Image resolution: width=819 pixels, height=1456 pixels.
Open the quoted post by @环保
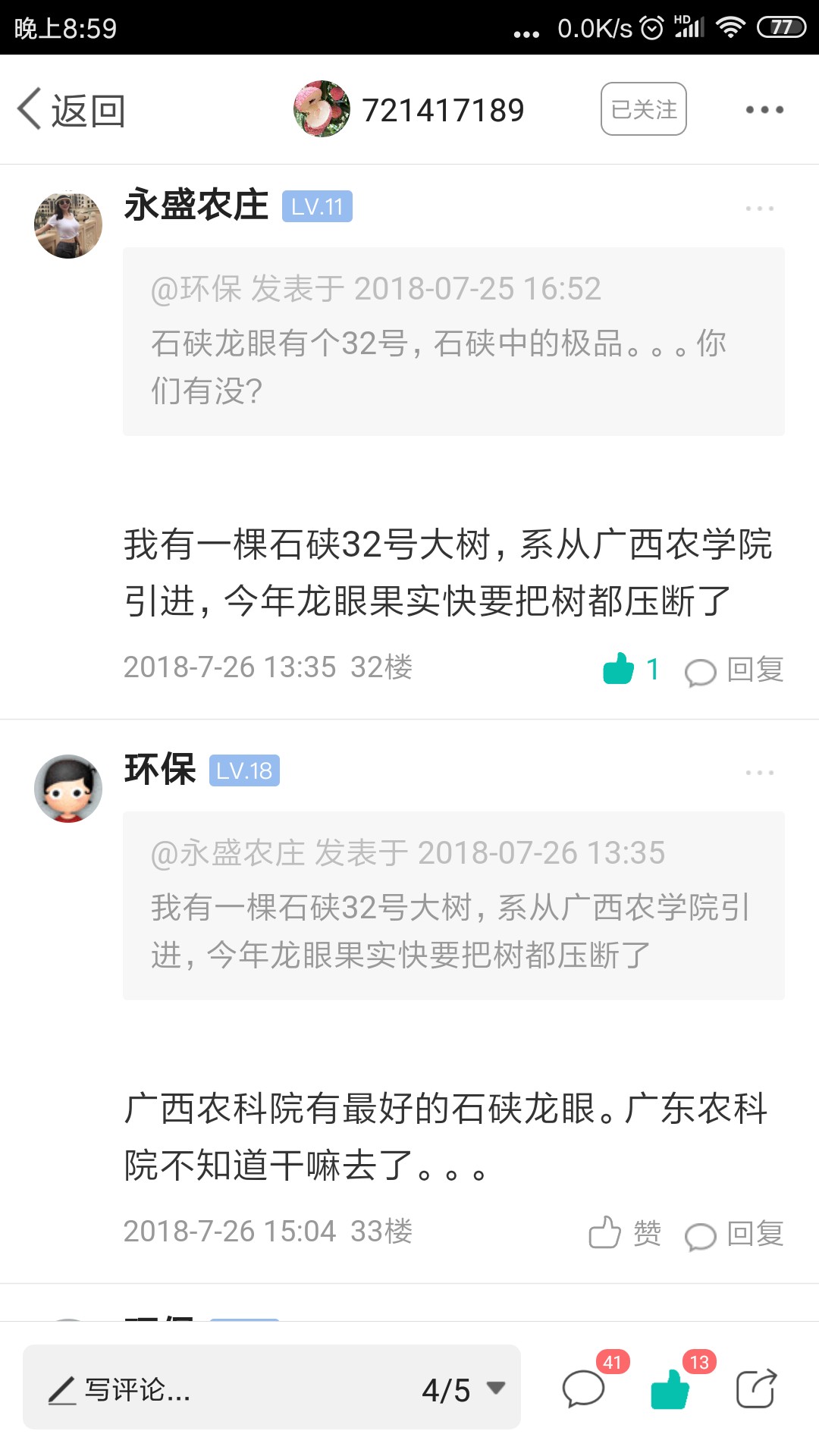[453, 341]
